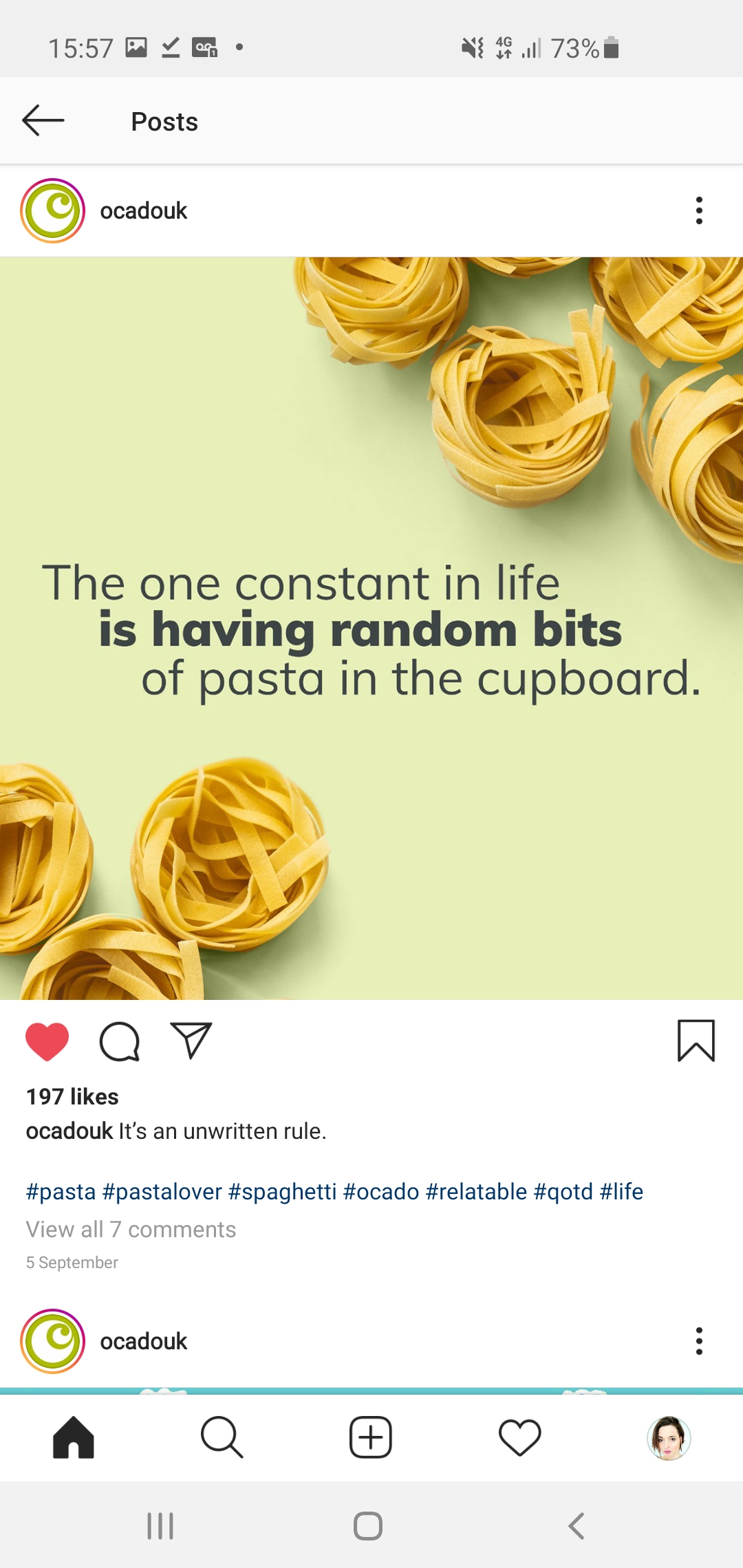743x1568 pixels.
Task: Open overflow menu on the pasta post
Action: click(699, 210)
